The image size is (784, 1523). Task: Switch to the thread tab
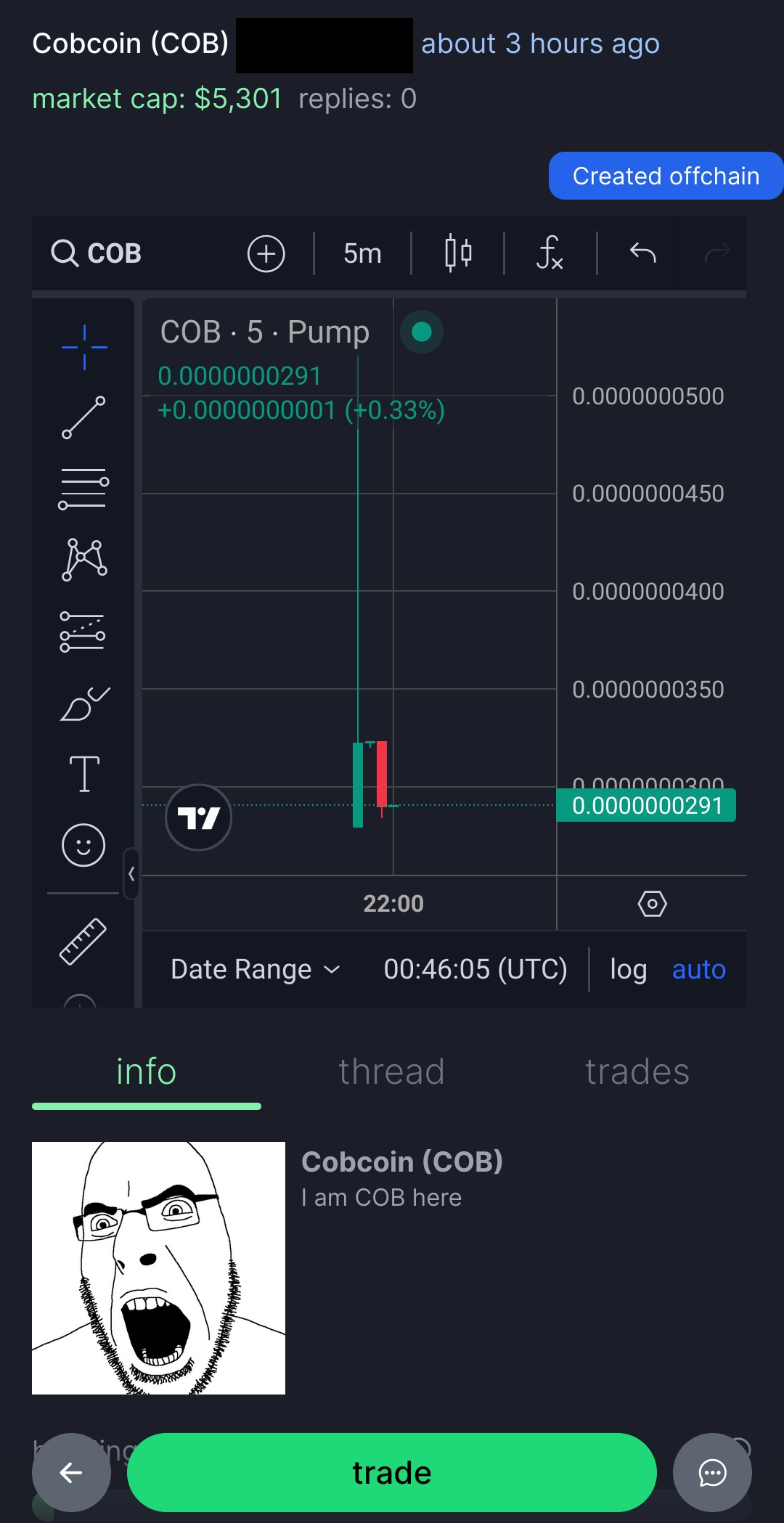click(x=391, y=1072)
